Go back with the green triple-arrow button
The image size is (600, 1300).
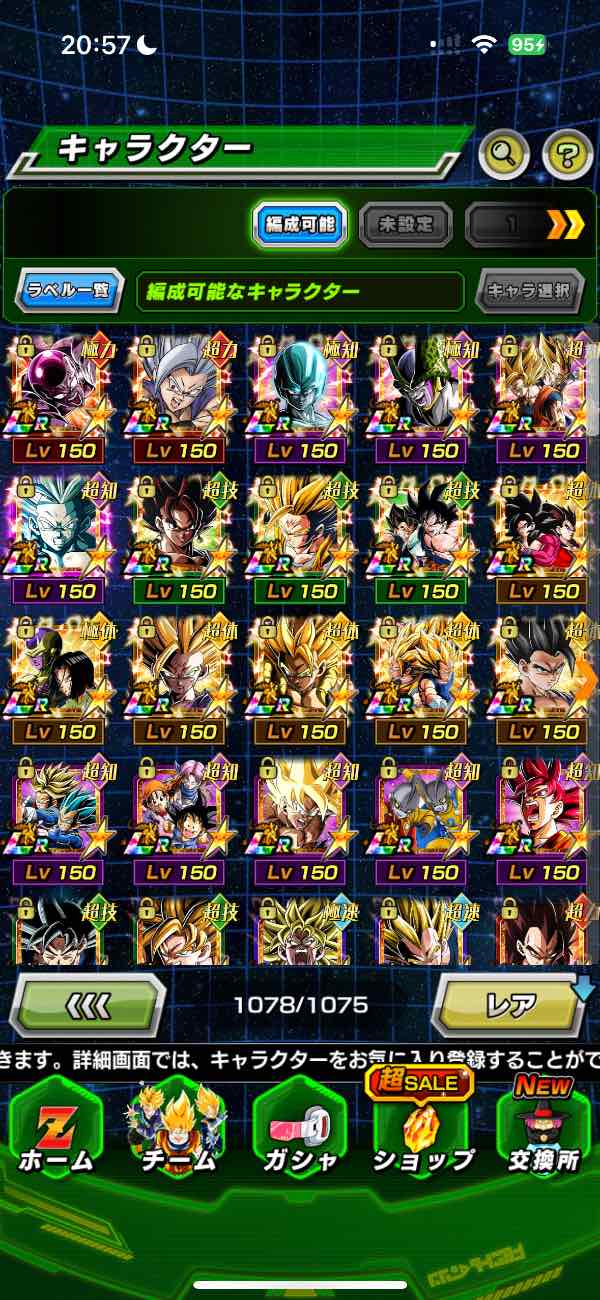click(x=87, y=1004)
